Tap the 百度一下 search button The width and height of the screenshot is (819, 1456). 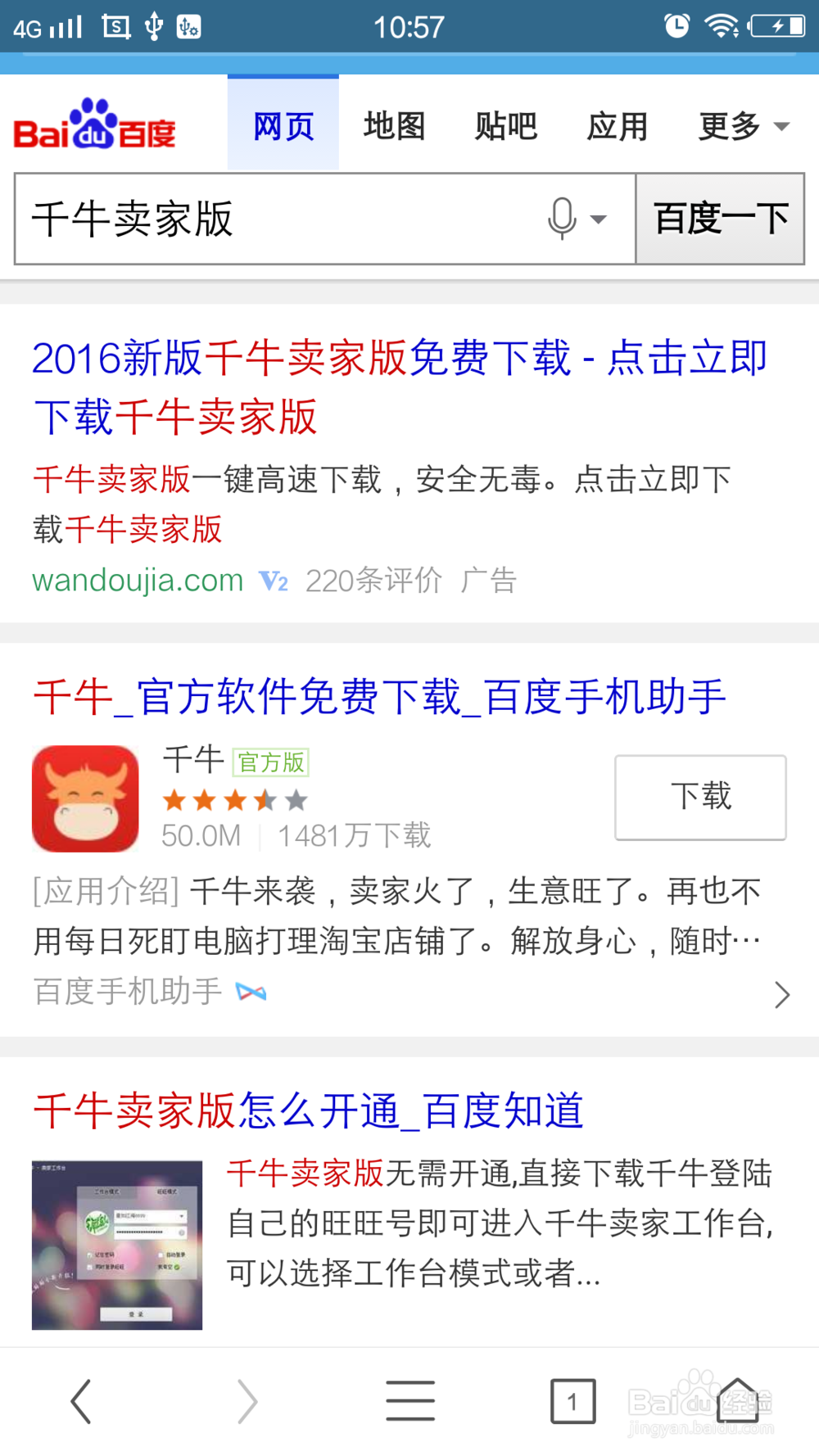tap(720, 219)
